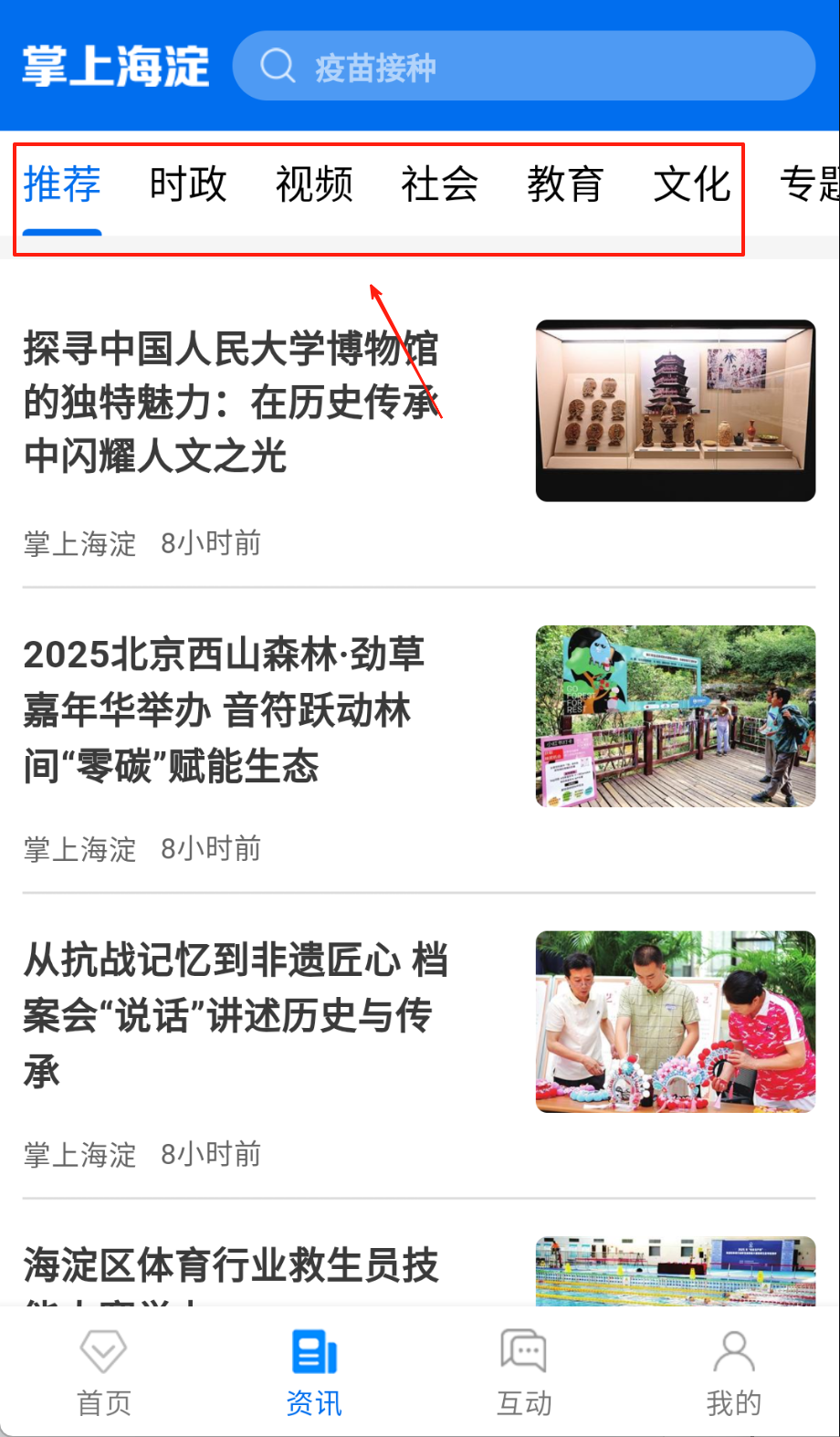Open the 从抗战记忆到非遗匠心 article
Image resolution: width=840 pixels, height=1437 pixels.
(236, 1014)
